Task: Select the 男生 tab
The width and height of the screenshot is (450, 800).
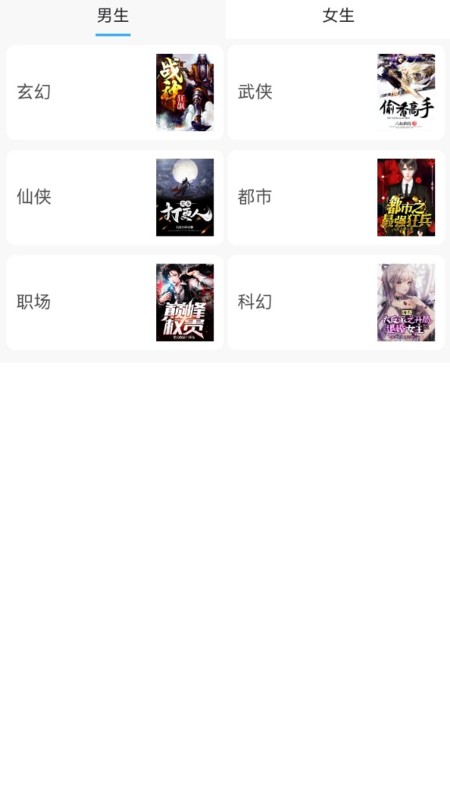Action: pyautogui.click(x=113, y=16)
